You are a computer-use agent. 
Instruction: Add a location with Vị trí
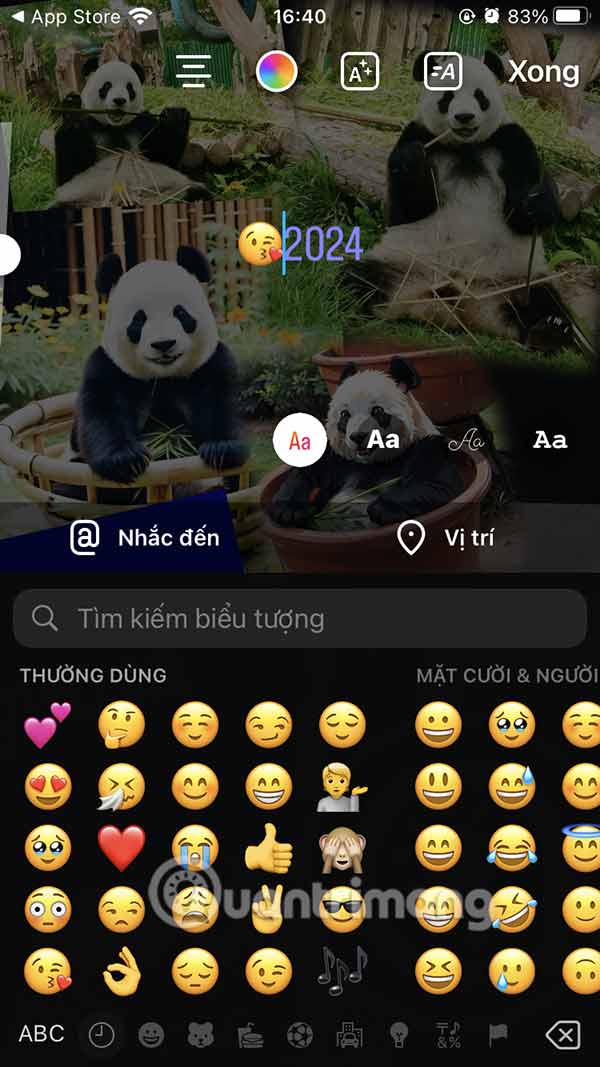click(x=446, y=538)
